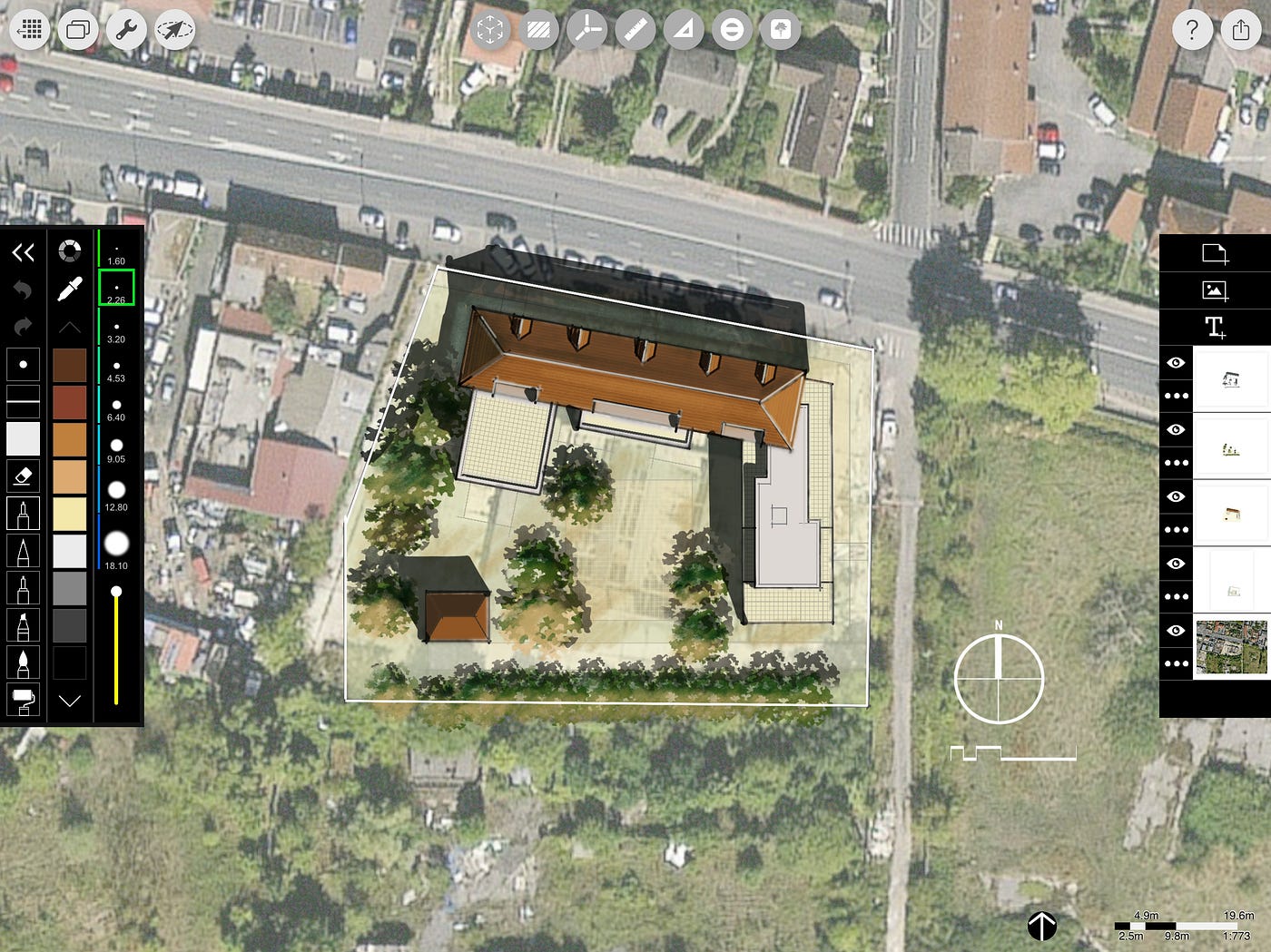Share or export the drawing
The image size is (1271, 952).
pos(1241,30)
